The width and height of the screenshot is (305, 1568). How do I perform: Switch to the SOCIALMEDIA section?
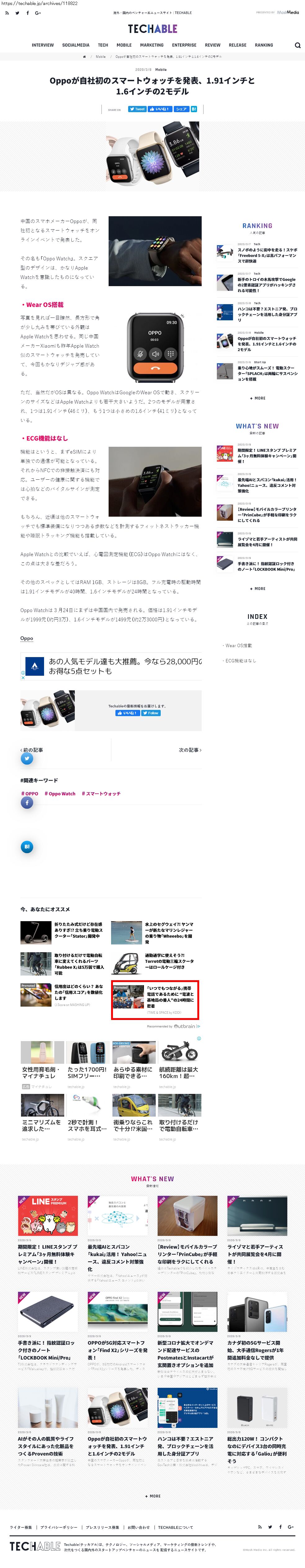[75, 45]
